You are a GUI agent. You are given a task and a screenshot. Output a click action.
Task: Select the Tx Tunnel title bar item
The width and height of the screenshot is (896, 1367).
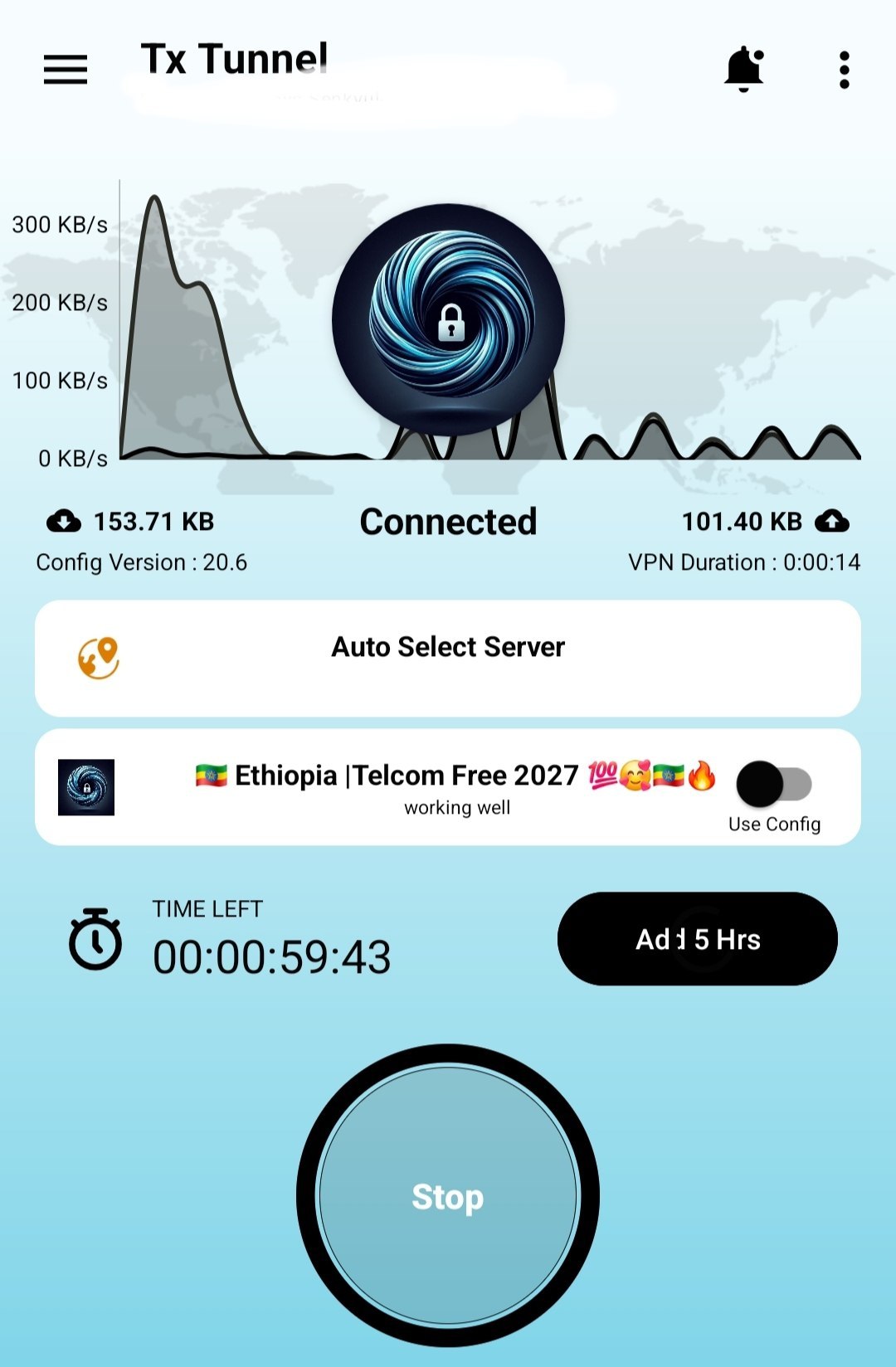coord(235,60)
